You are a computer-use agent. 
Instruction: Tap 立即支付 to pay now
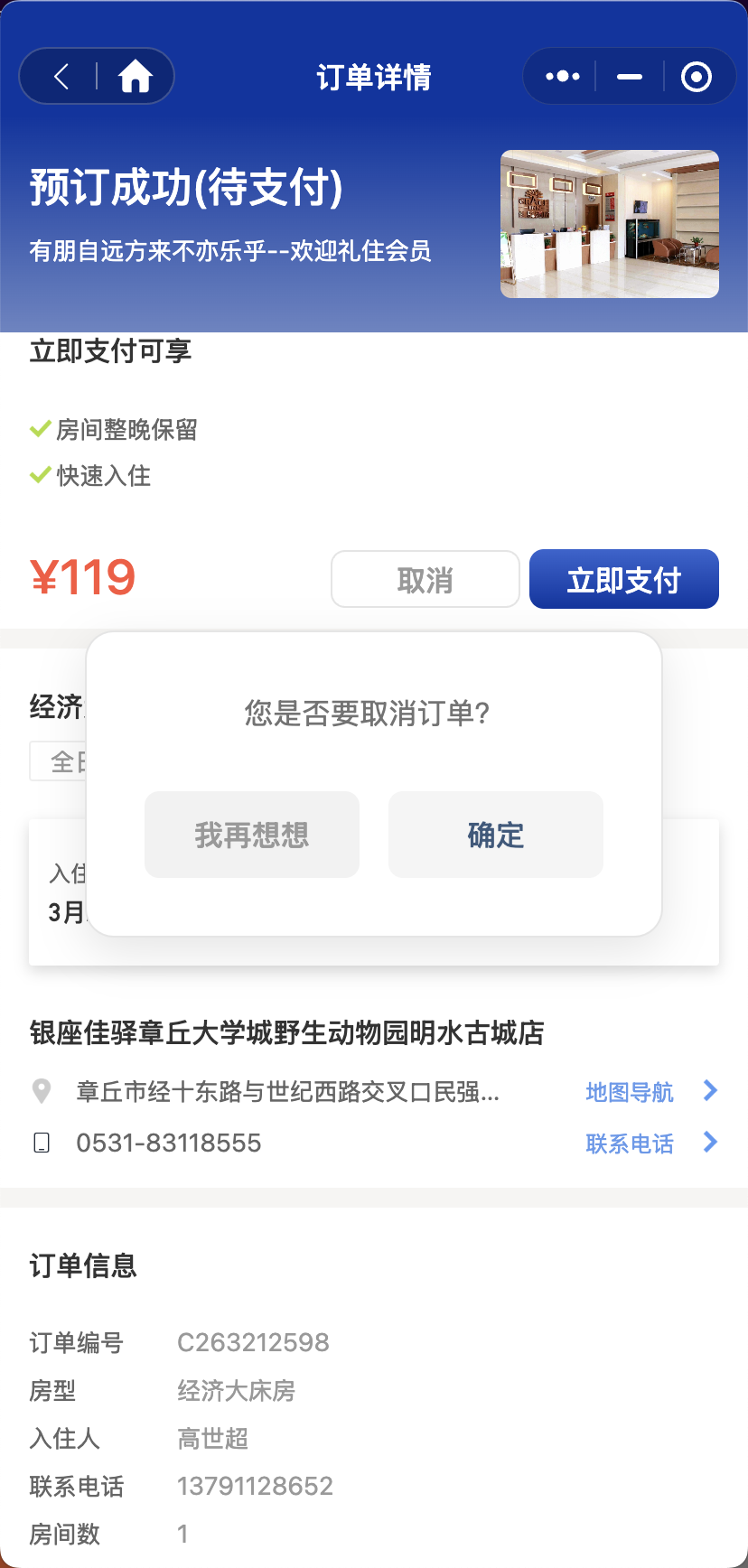(x=623, y=579)
